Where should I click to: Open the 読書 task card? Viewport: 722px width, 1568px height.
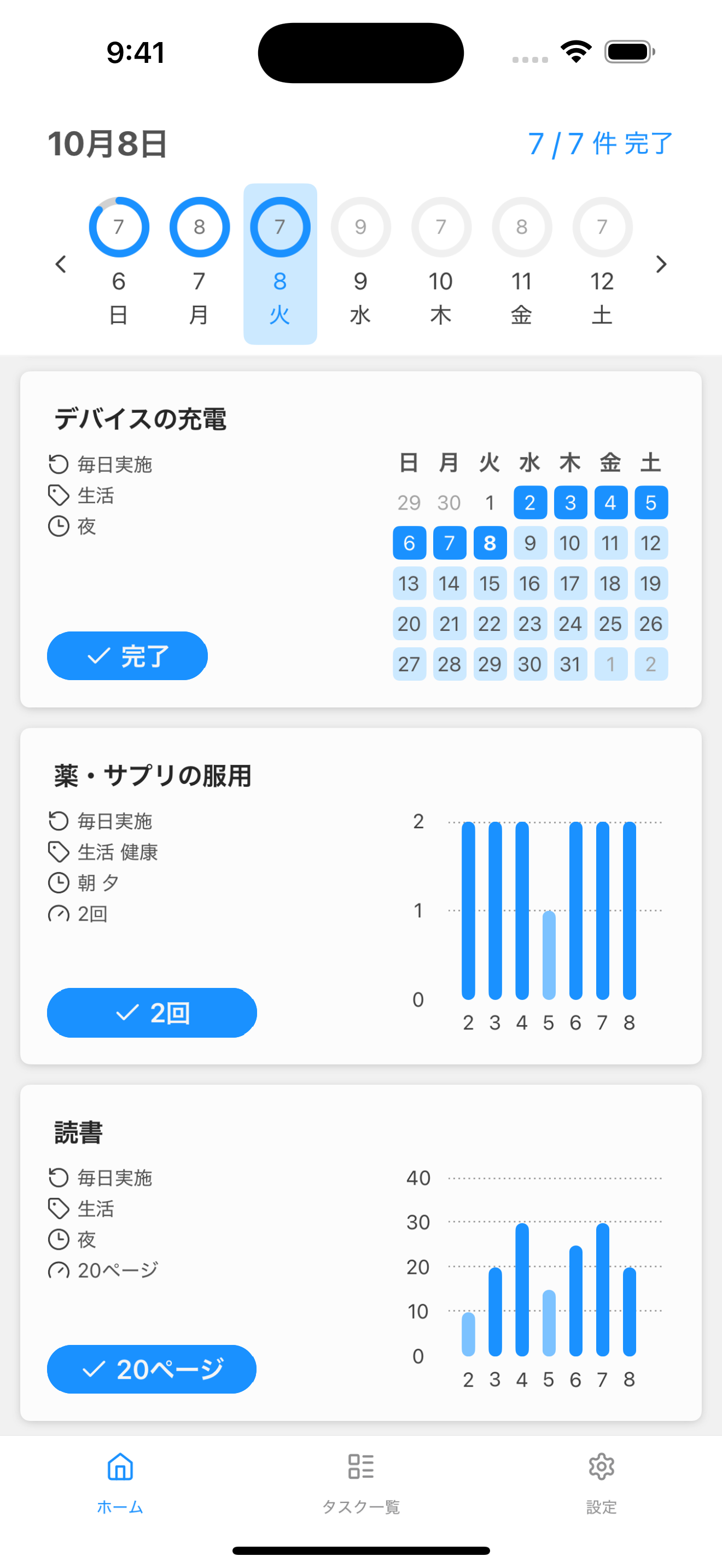click(79, 1133)
